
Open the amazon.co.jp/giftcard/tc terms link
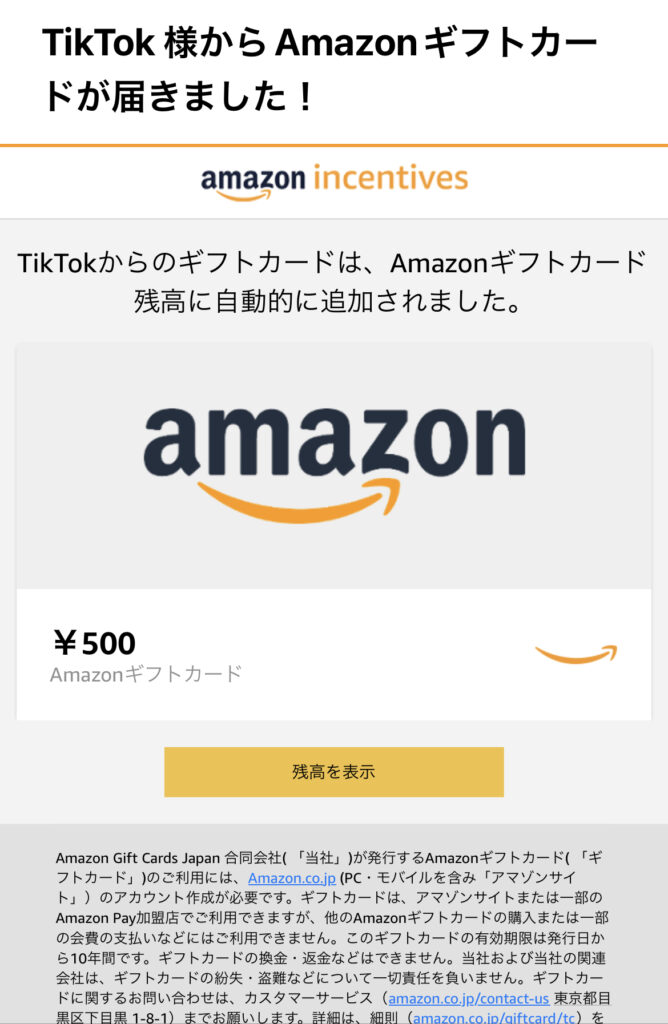pyautogui.click(x=493, y=1018)
